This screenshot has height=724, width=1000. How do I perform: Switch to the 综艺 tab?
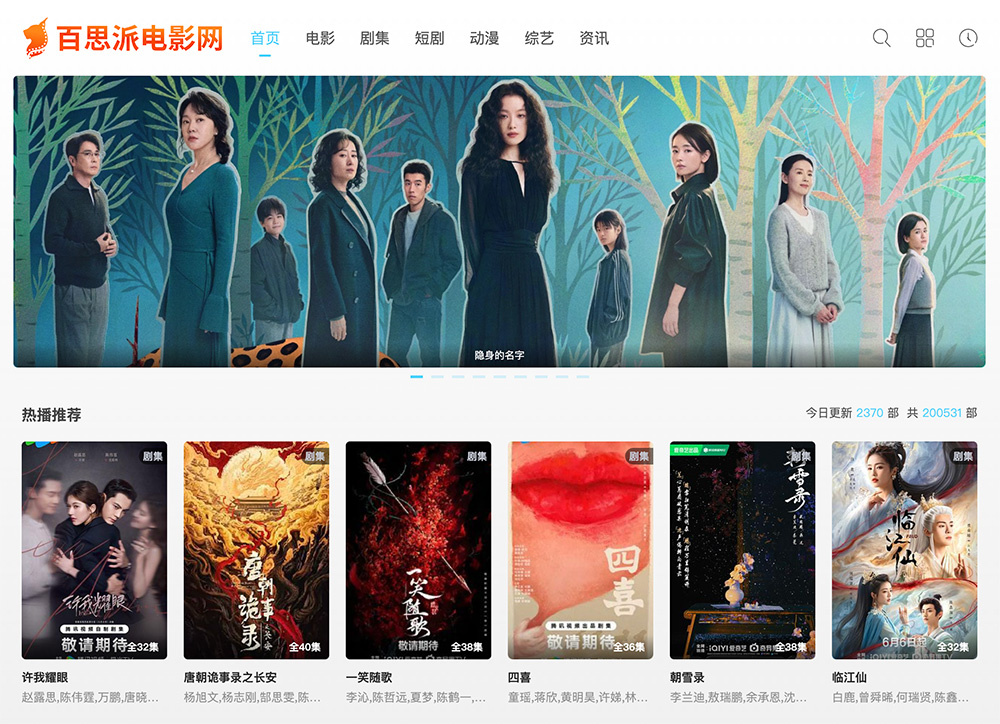[539, 38]
